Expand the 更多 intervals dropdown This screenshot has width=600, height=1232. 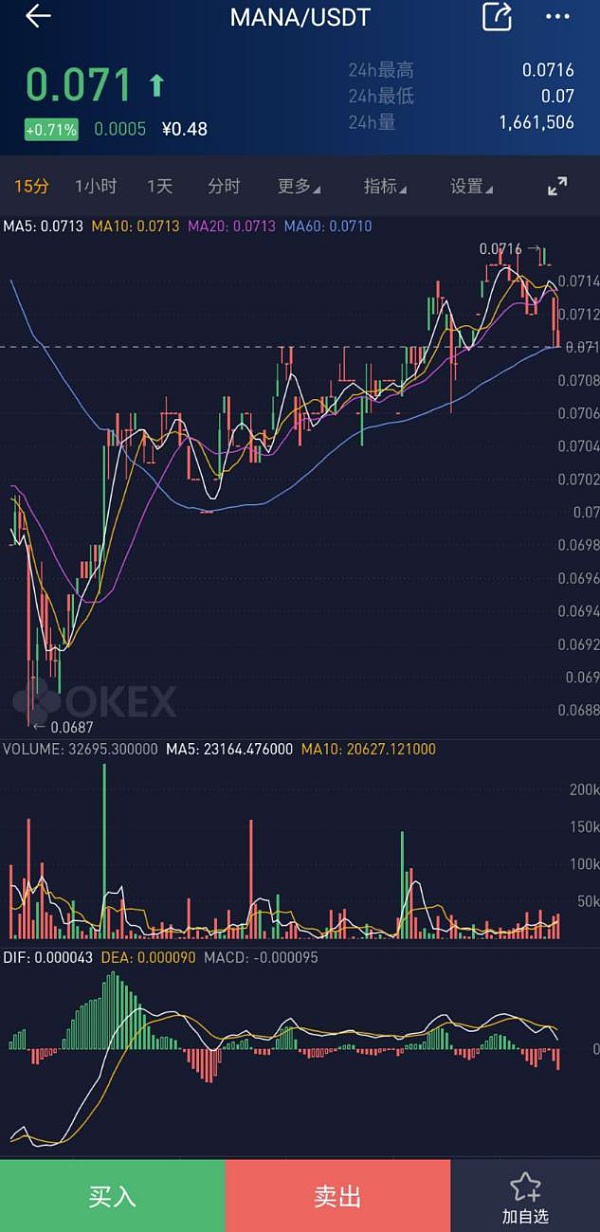click(x=298, y=186)
